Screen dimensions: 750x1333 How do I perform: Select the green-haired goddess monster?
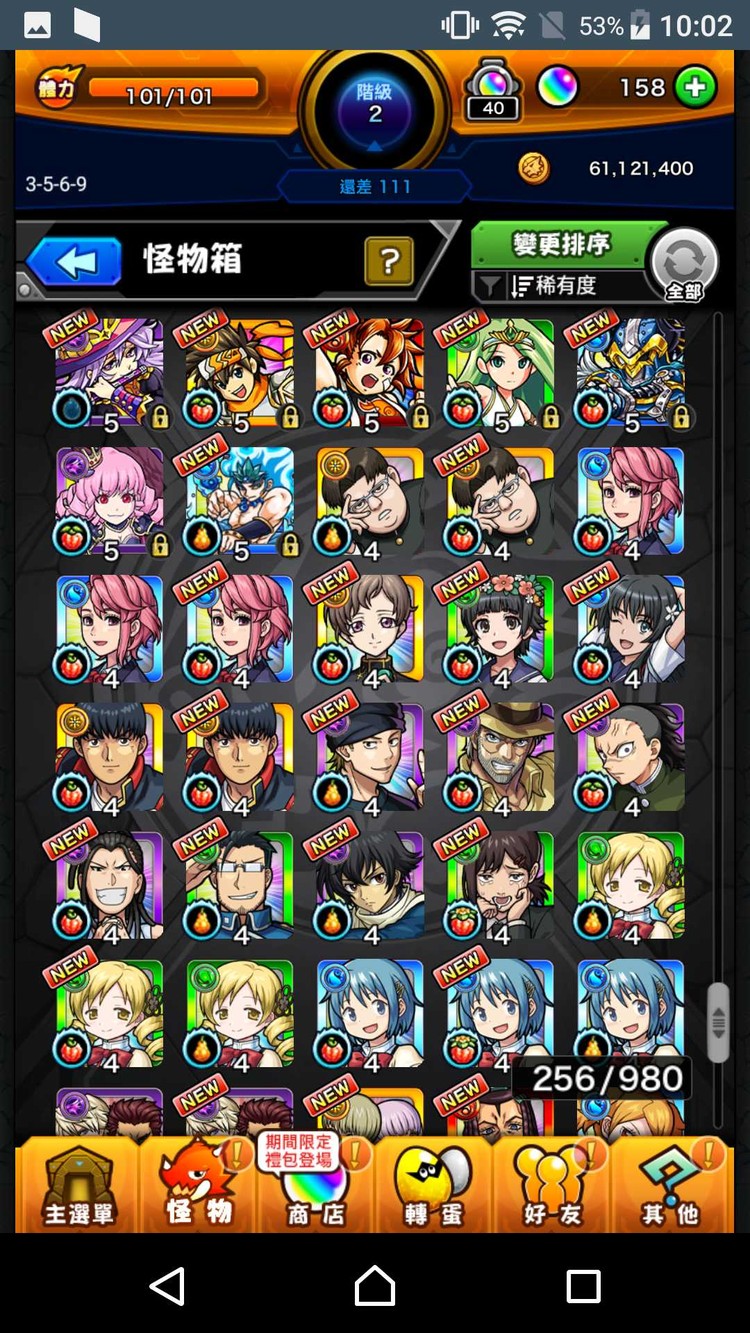500,373
